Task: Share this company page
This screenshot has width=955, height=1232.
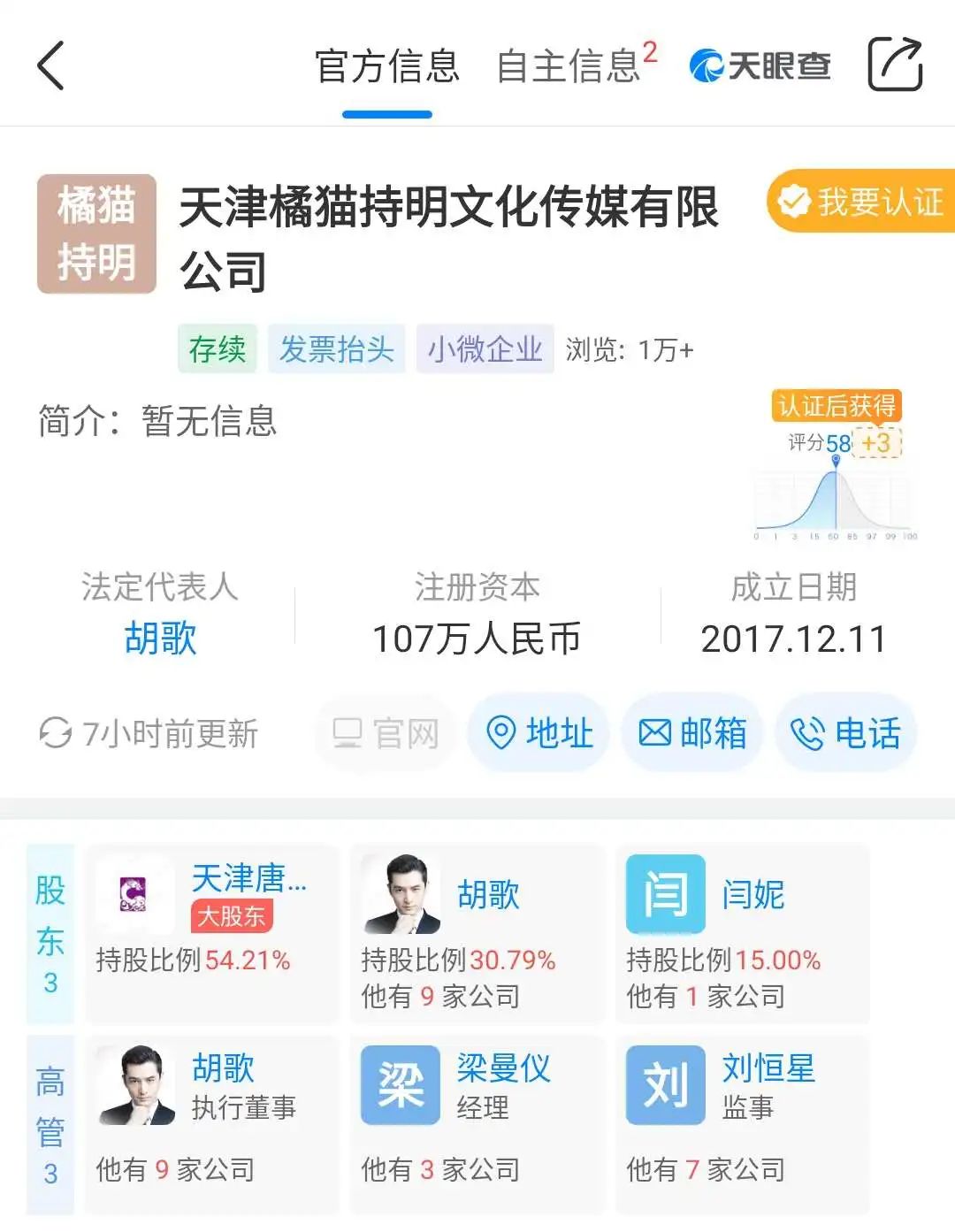Action: click(x=894, y=65)
